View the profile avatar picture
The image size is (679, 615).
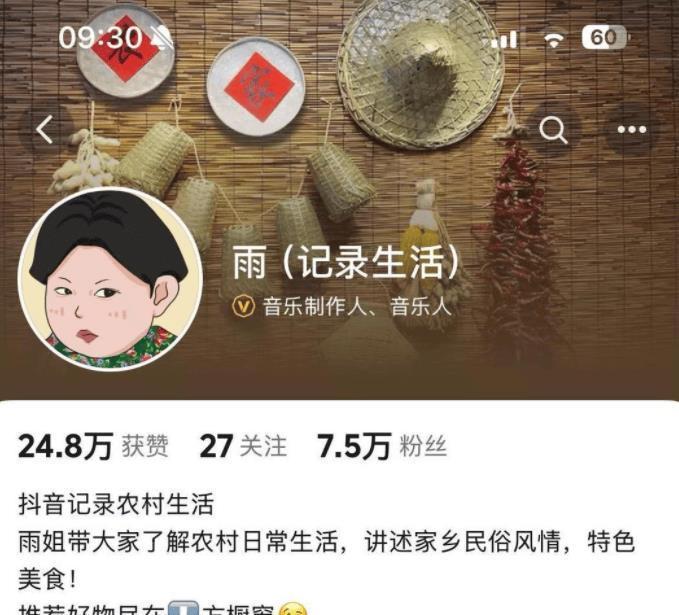(110, 278)
